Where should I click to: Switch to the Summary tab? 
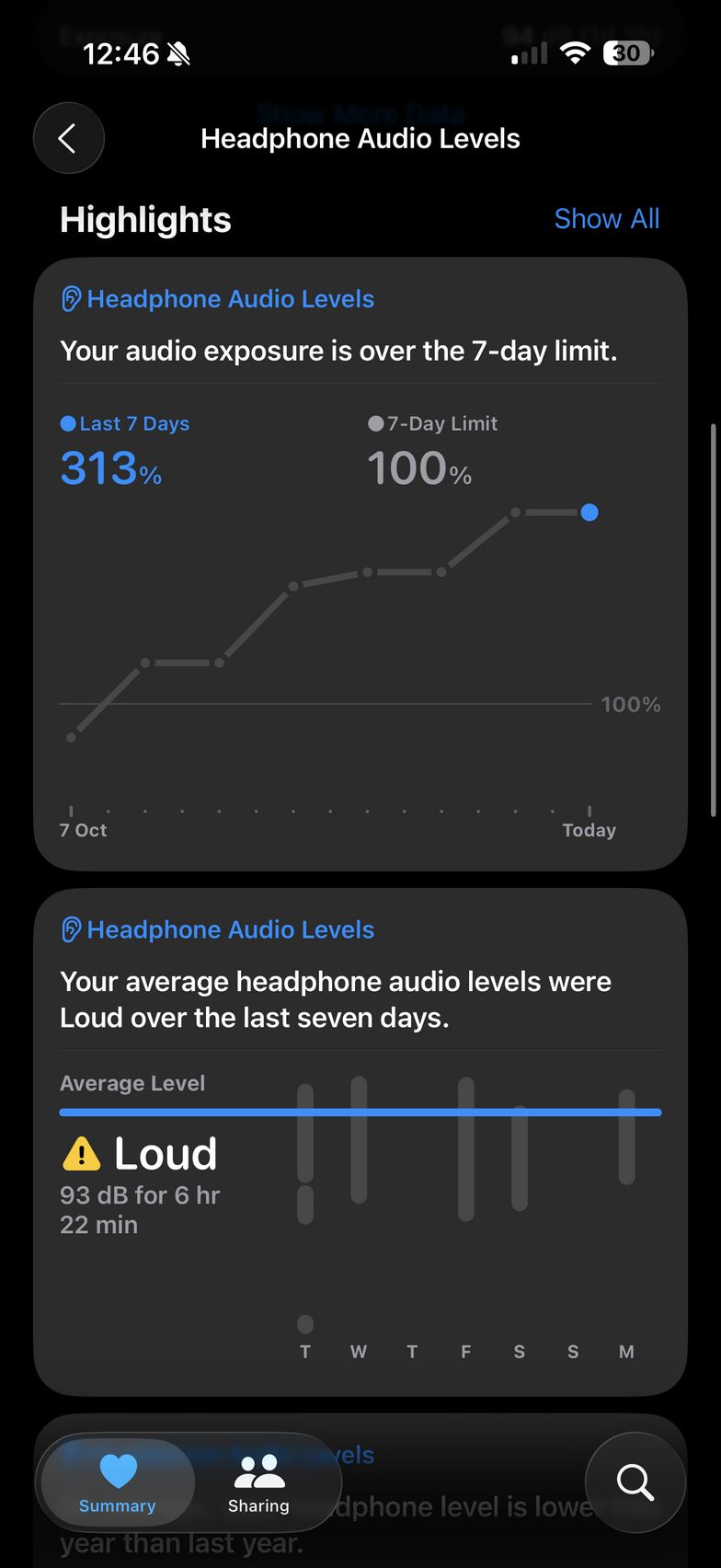coord(117,1483)
